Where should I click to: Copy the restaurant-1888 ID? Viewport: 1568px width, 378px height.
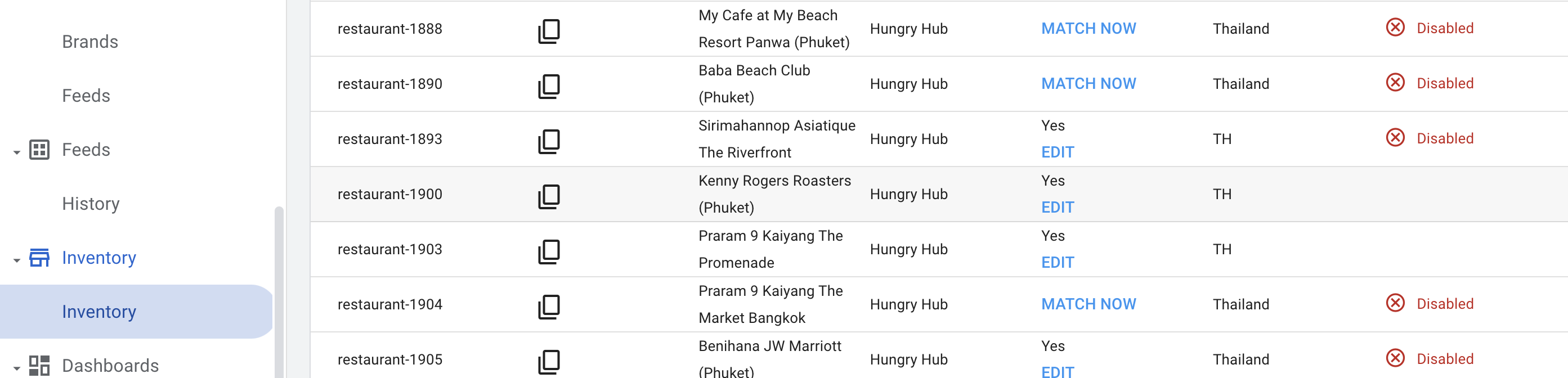548,30
